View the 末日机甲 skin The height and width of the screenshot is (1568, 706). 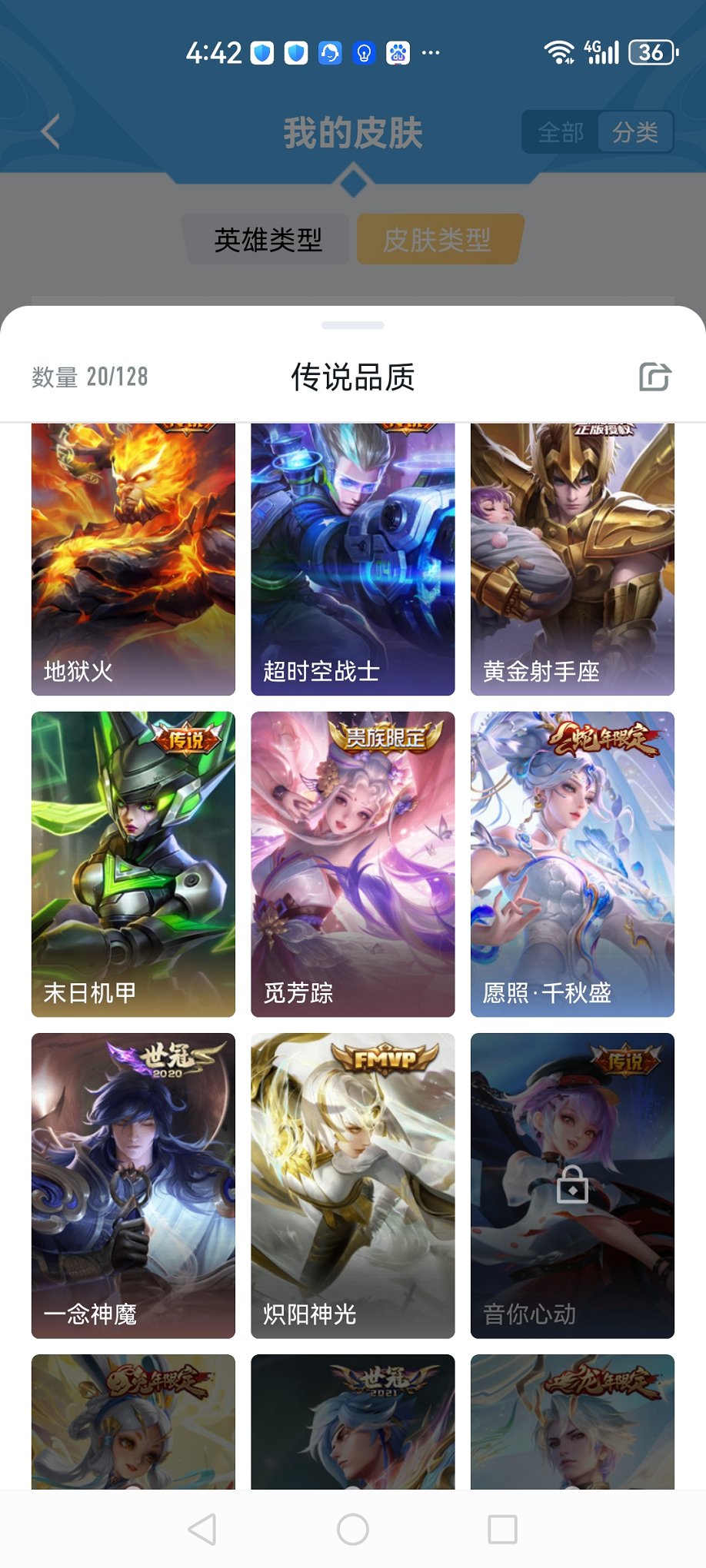pyautogui.click(x=133, y=863)
